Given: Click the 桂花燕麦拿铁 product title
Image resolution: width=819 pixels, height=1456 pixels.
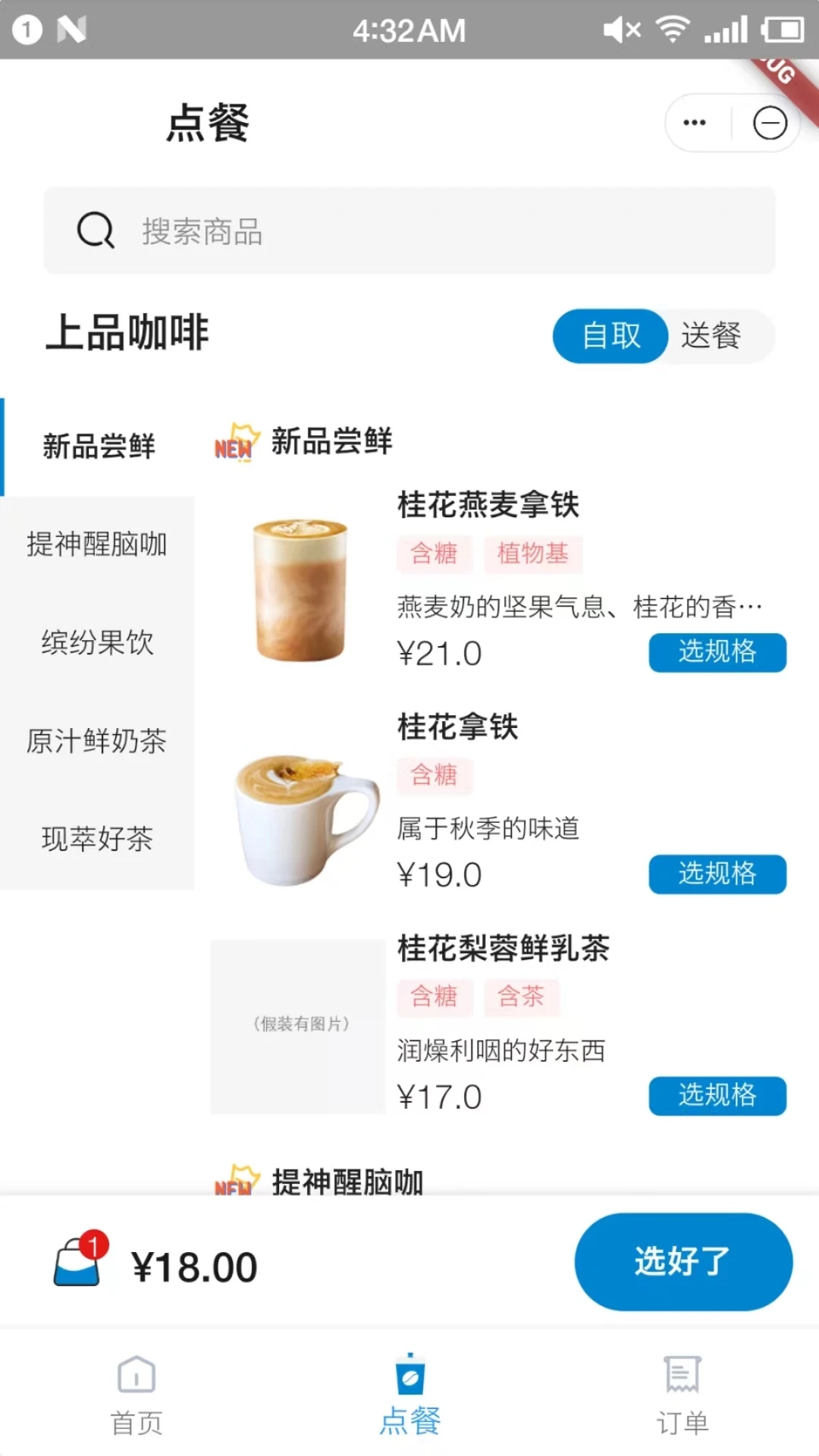Looking at the screenshot, I should [488, 506].
